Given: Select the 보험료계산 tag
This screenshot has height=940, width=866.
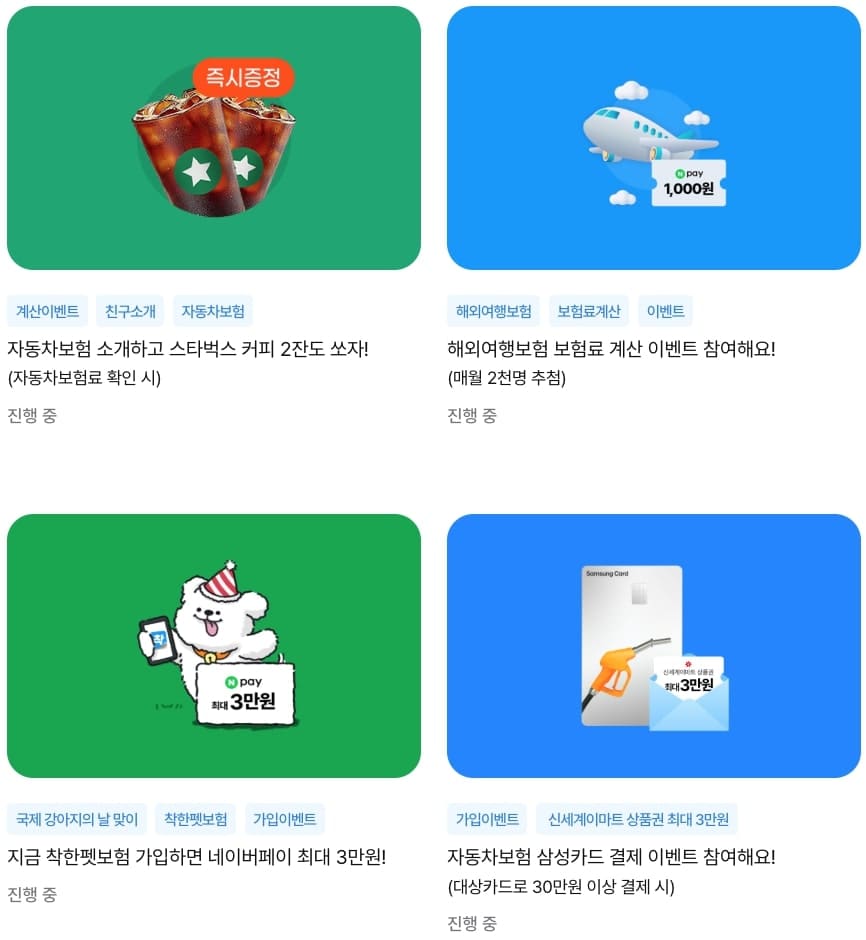Looking at the screenshot, I should 590,310.
